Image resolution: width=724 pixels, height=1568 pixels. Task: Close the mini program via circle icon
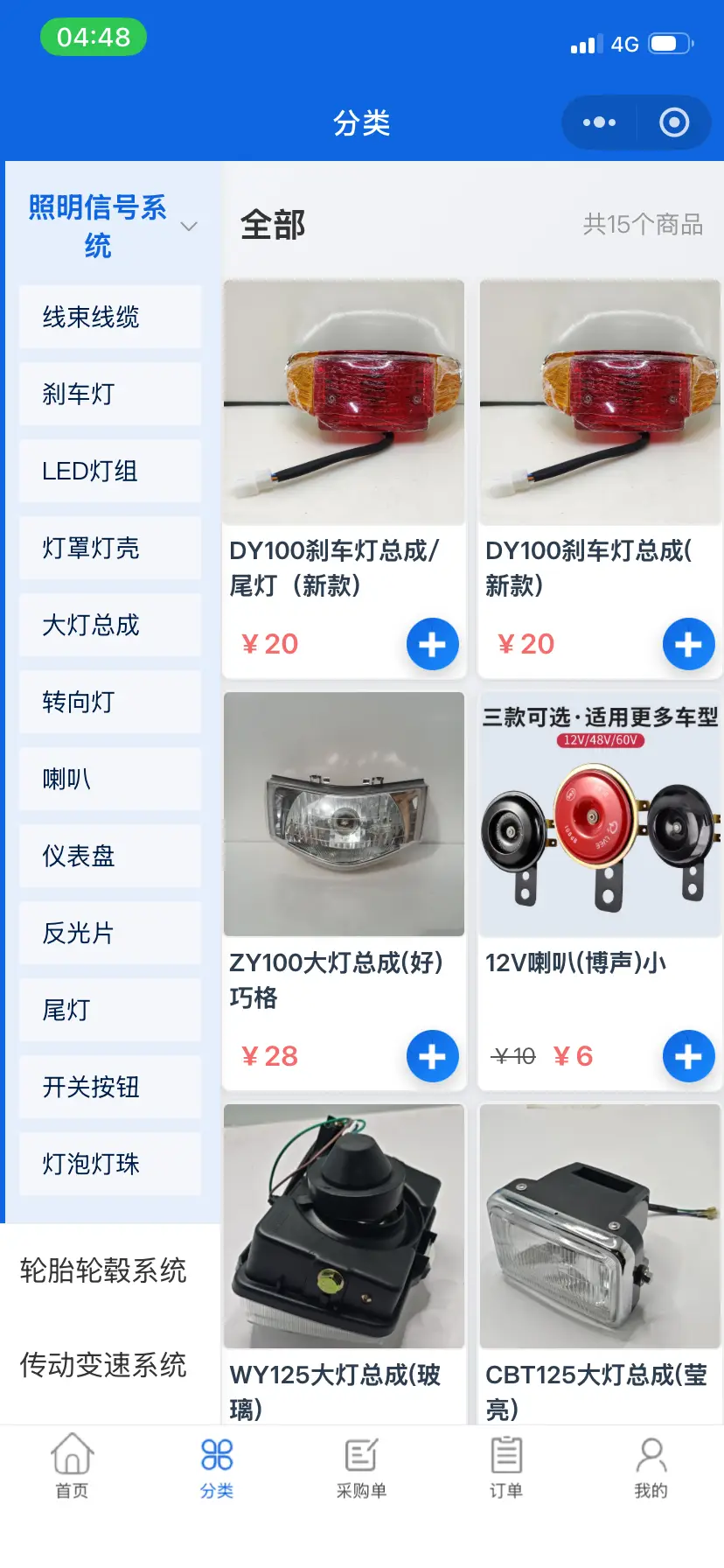pyautogui.click(x=673, y=122)
